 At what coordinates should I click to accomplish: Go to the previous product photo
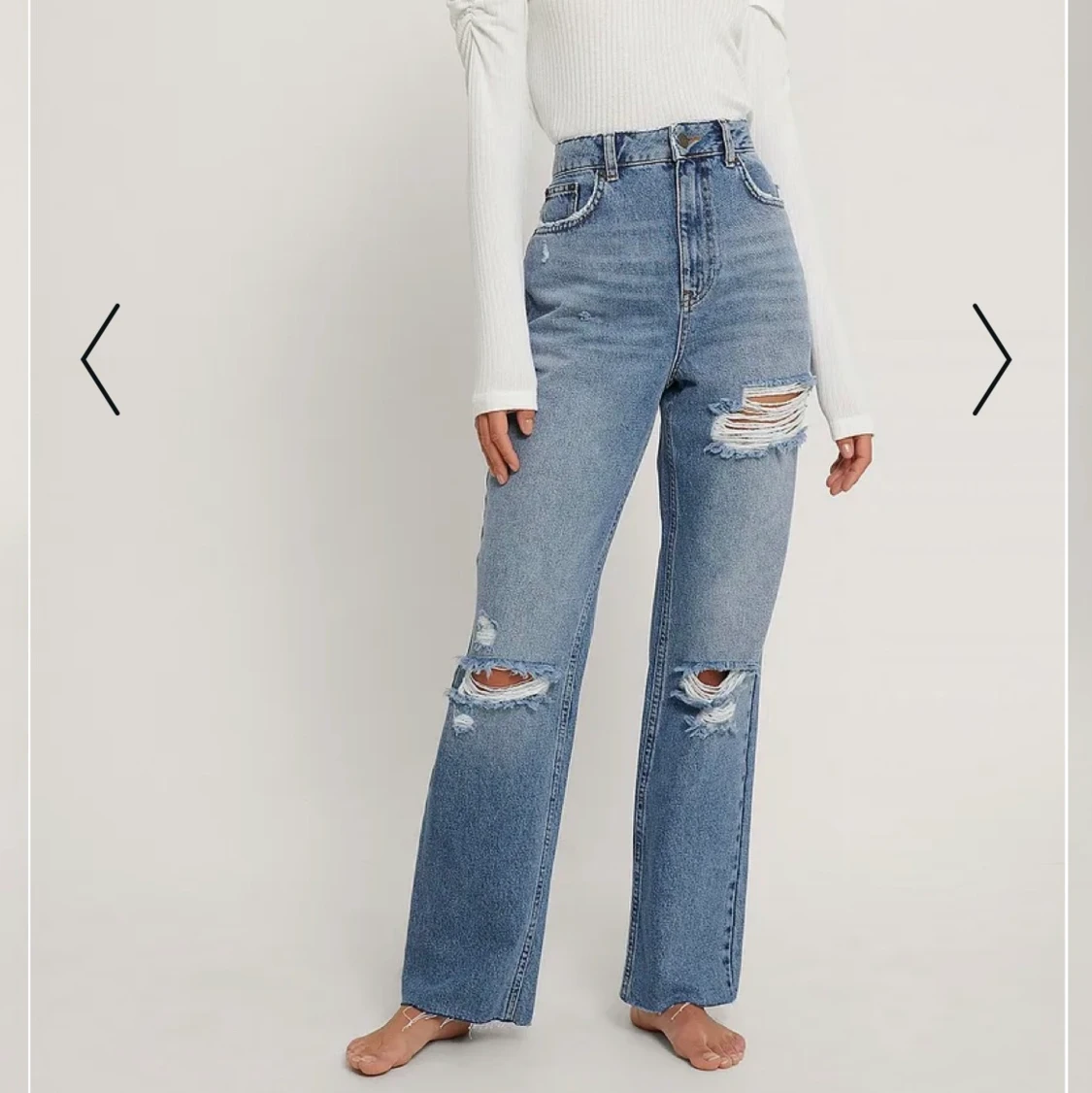100,359
